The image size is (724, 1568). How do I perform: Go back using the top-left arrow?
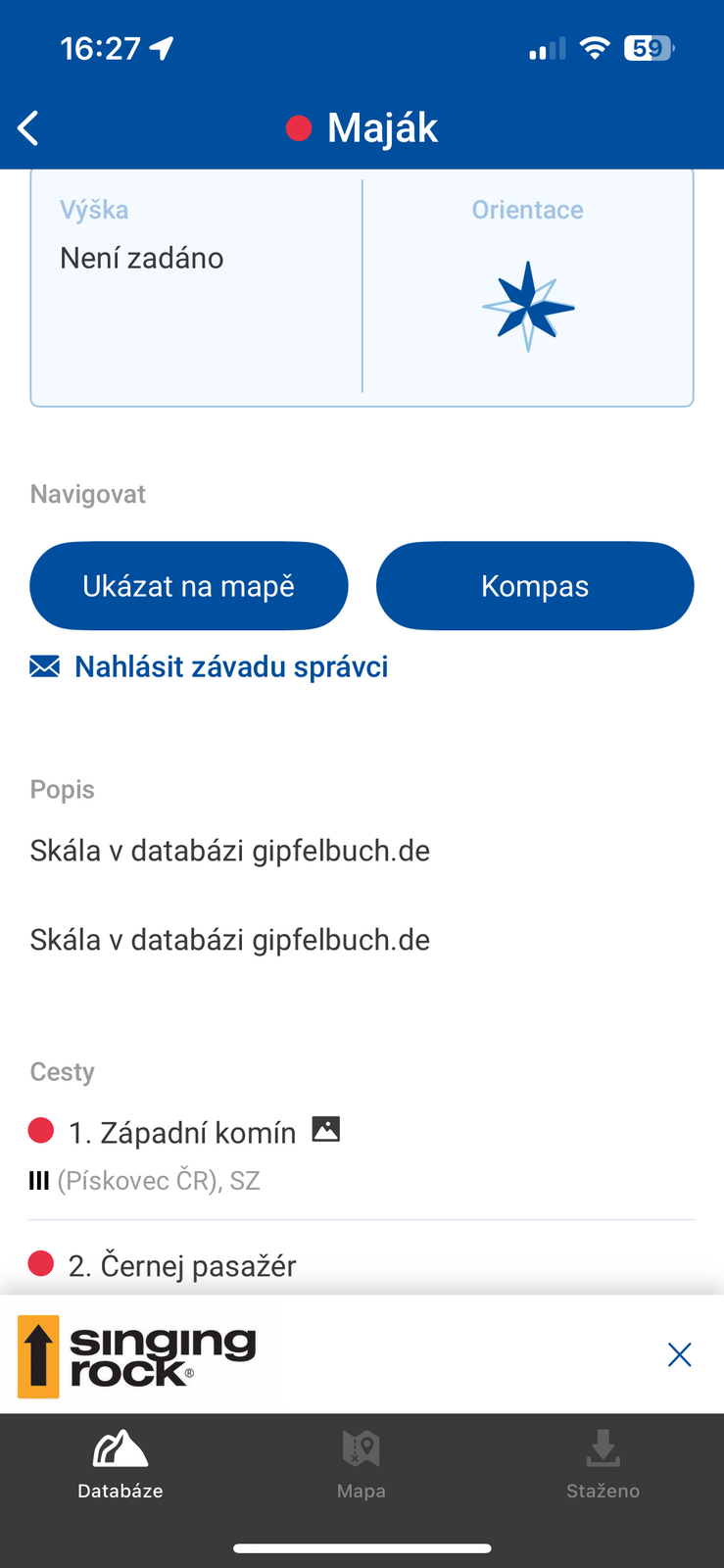coord(28,128)
